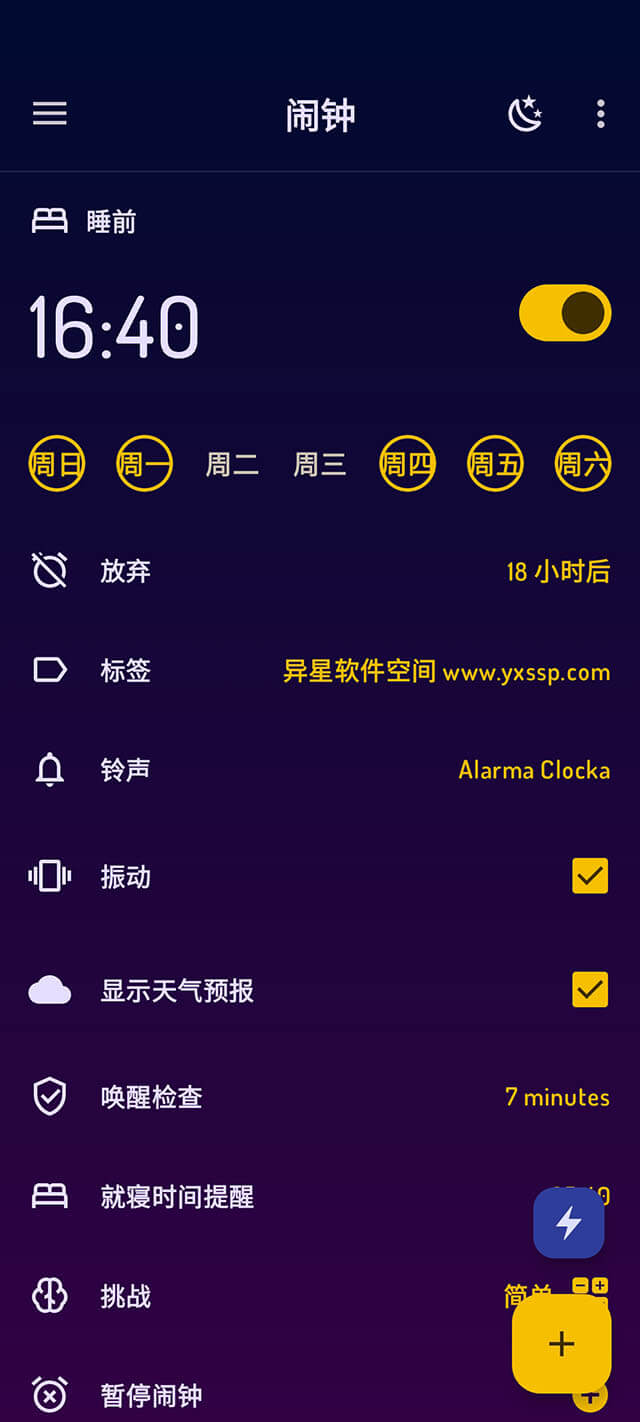Edit the 16:40 alarm time
Screen dimensions: 640x1422
coord(114,326)
